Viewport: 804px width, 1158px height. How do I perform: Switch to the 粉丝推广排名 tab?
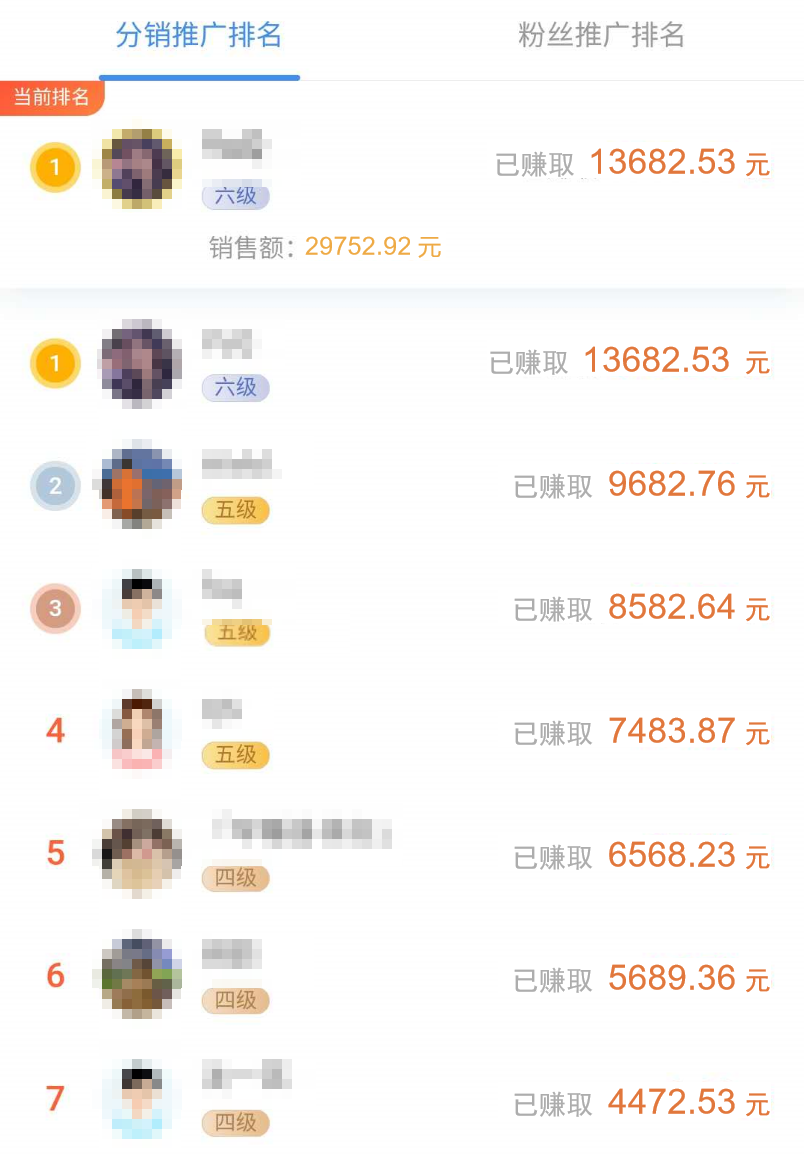[x=601, y=36]
